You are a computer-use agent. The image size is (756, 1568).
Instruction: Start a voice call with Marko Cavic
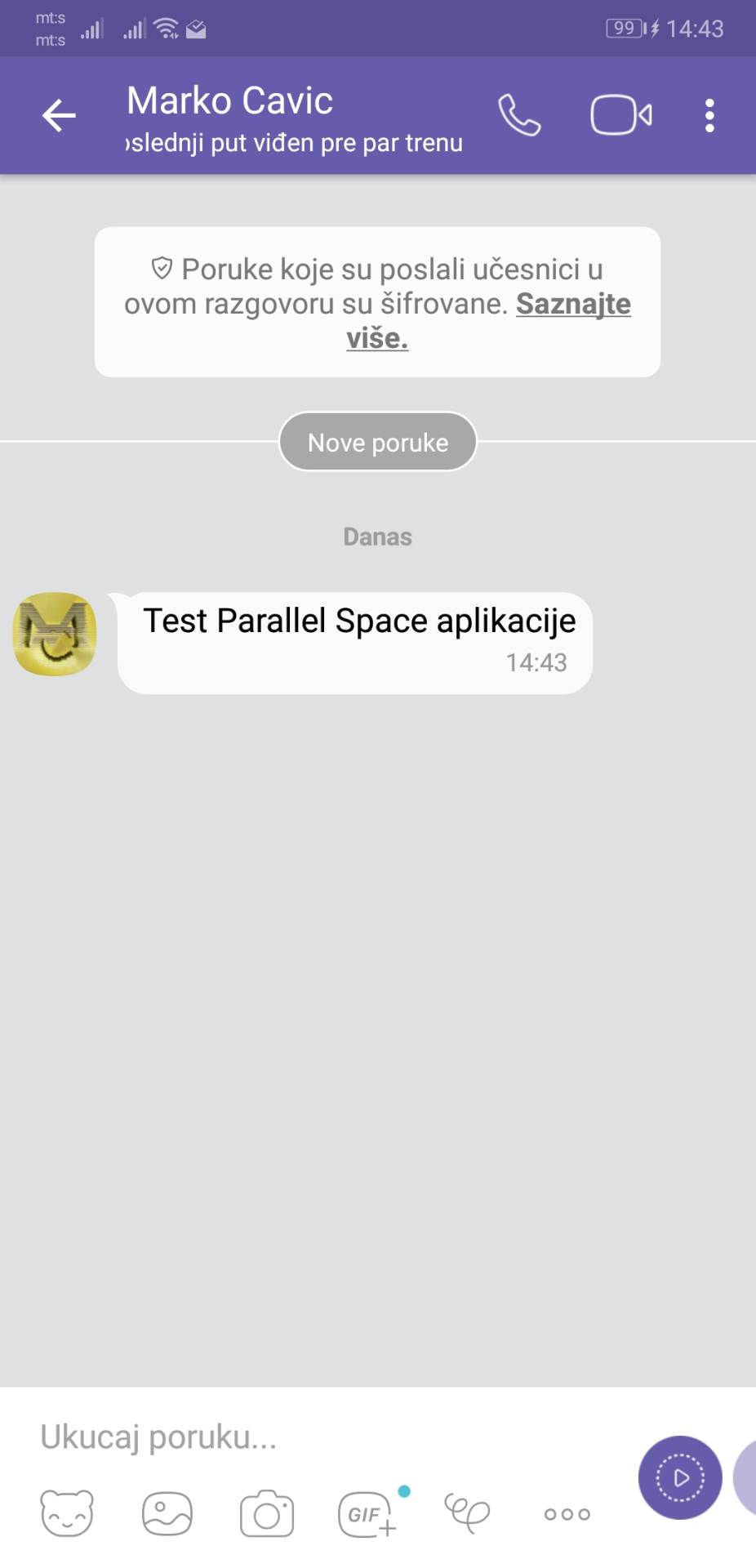tap(519, 115)
